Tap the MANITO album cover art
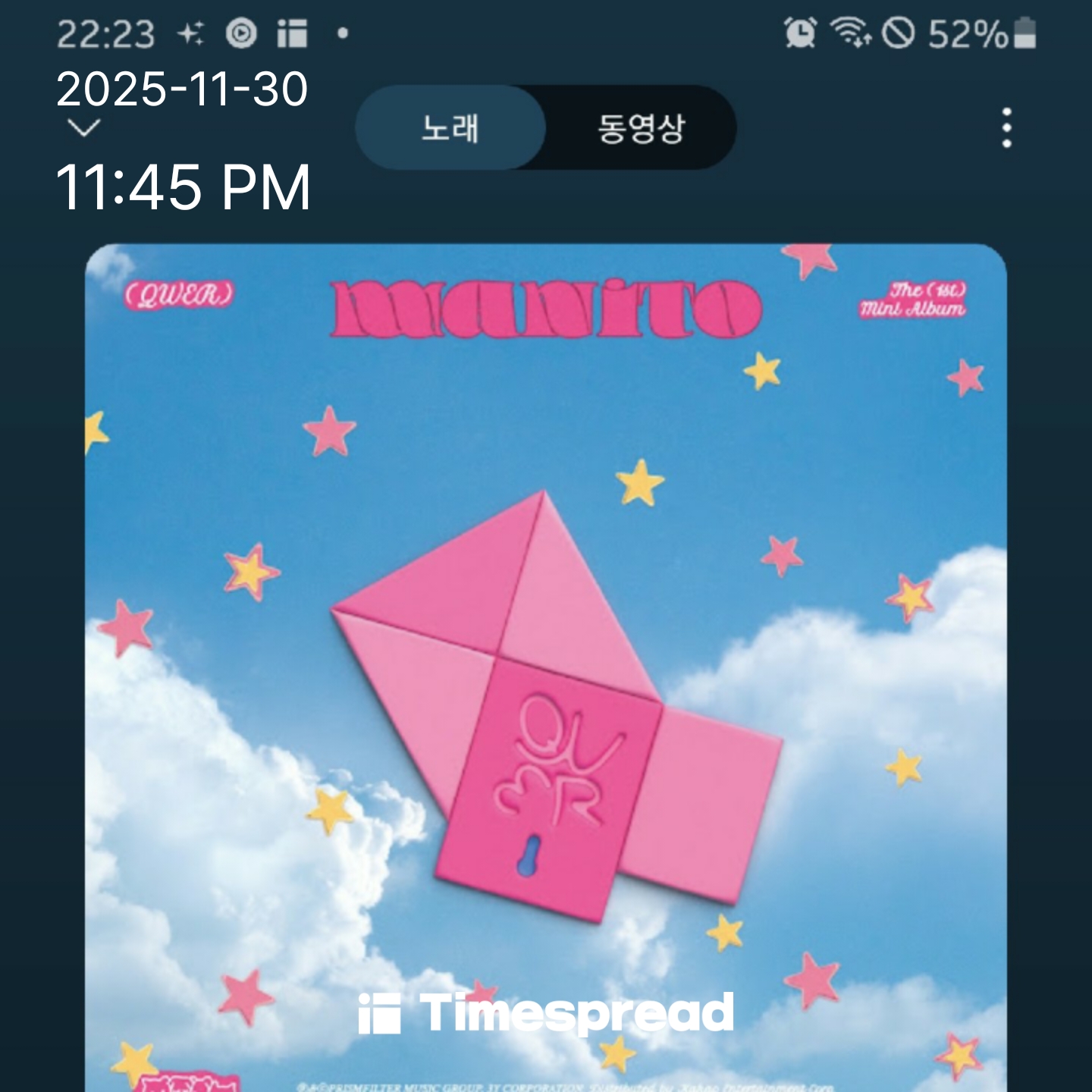 point(546,667)
